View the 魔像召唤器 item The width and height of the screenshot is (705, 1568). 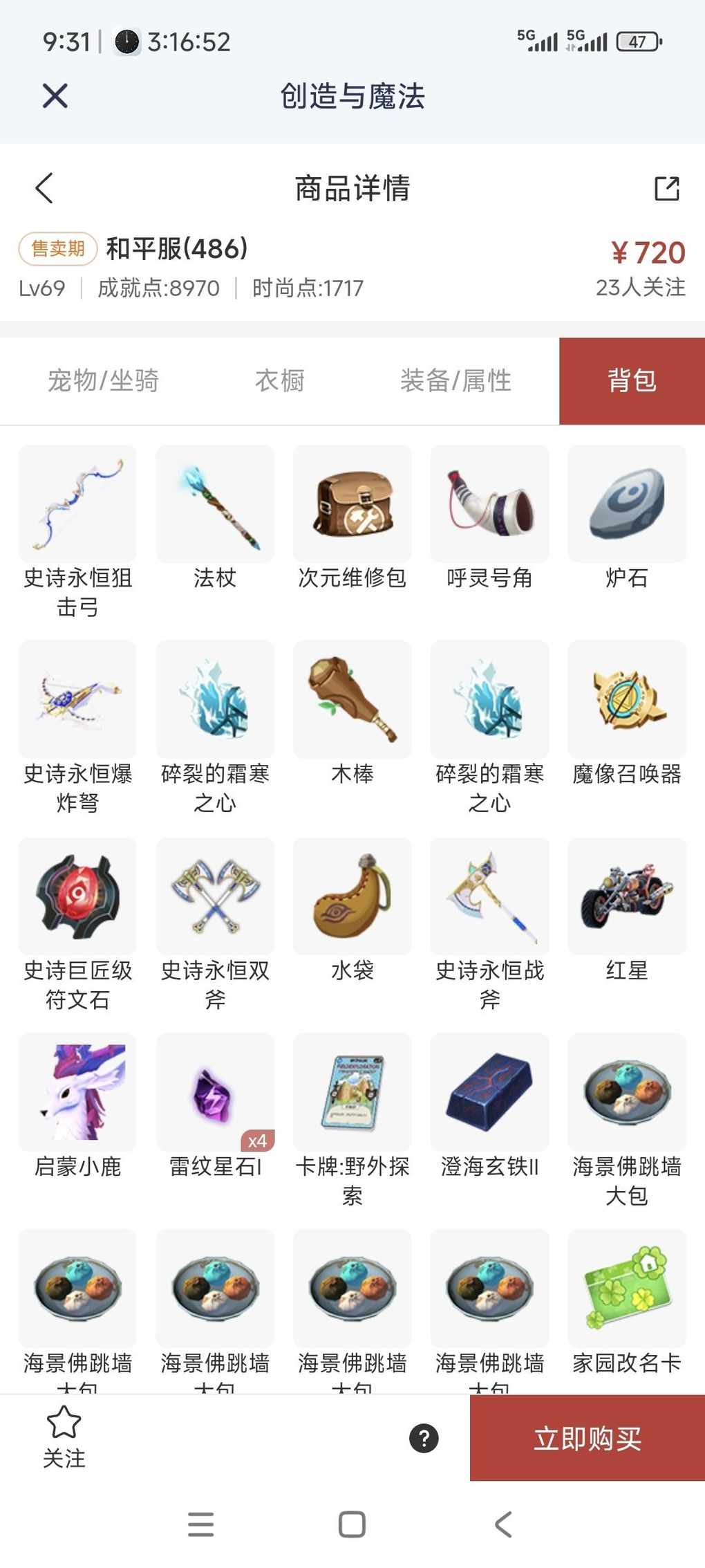[626, 700]
